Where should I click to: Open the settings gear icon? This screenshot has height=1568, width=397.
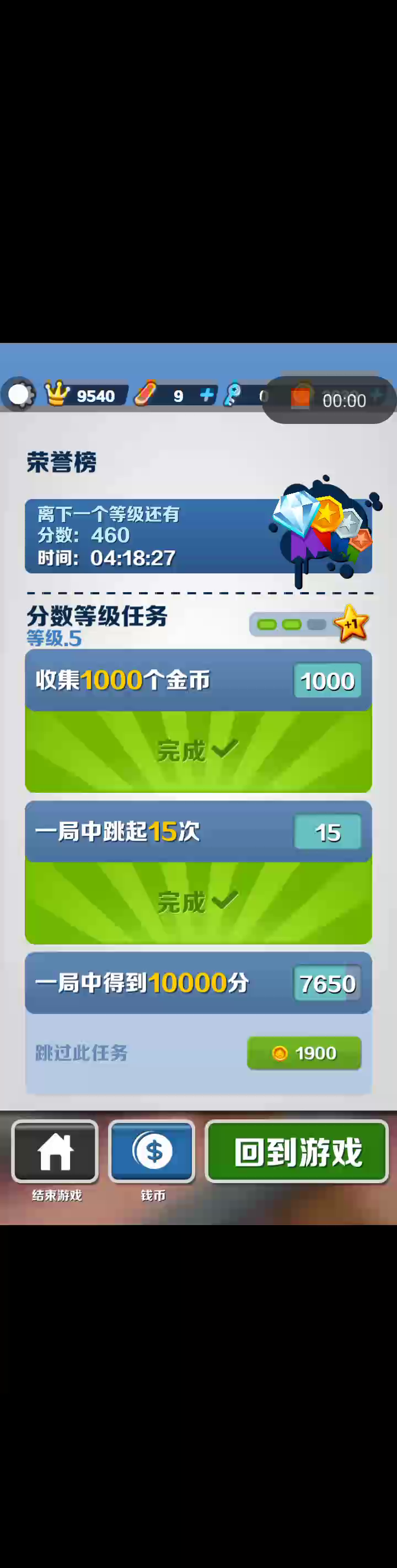[x=19, y=394]
